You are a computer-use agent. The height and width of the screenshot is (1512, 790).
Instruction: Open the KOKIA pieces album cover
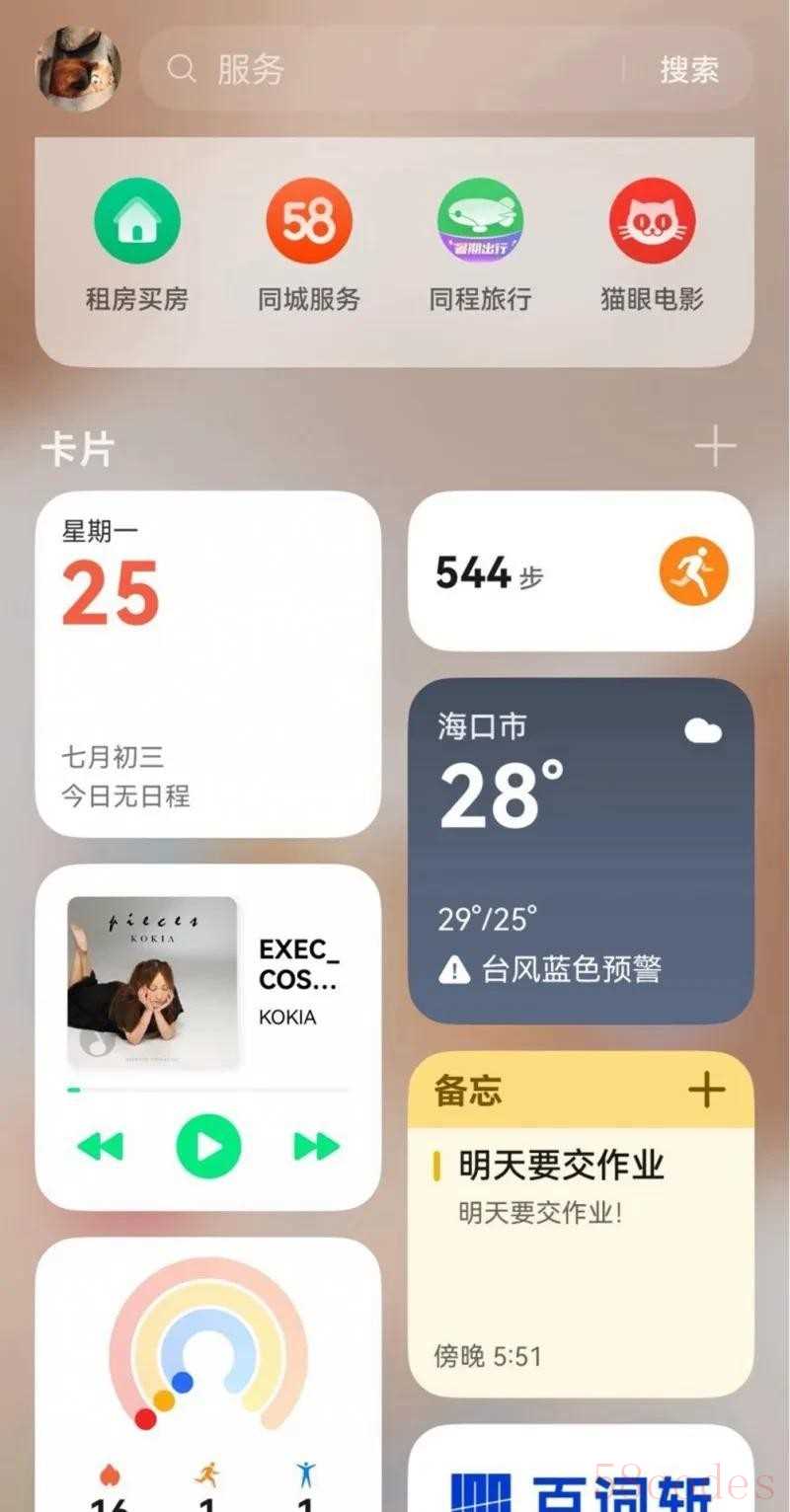coord(152,981)
